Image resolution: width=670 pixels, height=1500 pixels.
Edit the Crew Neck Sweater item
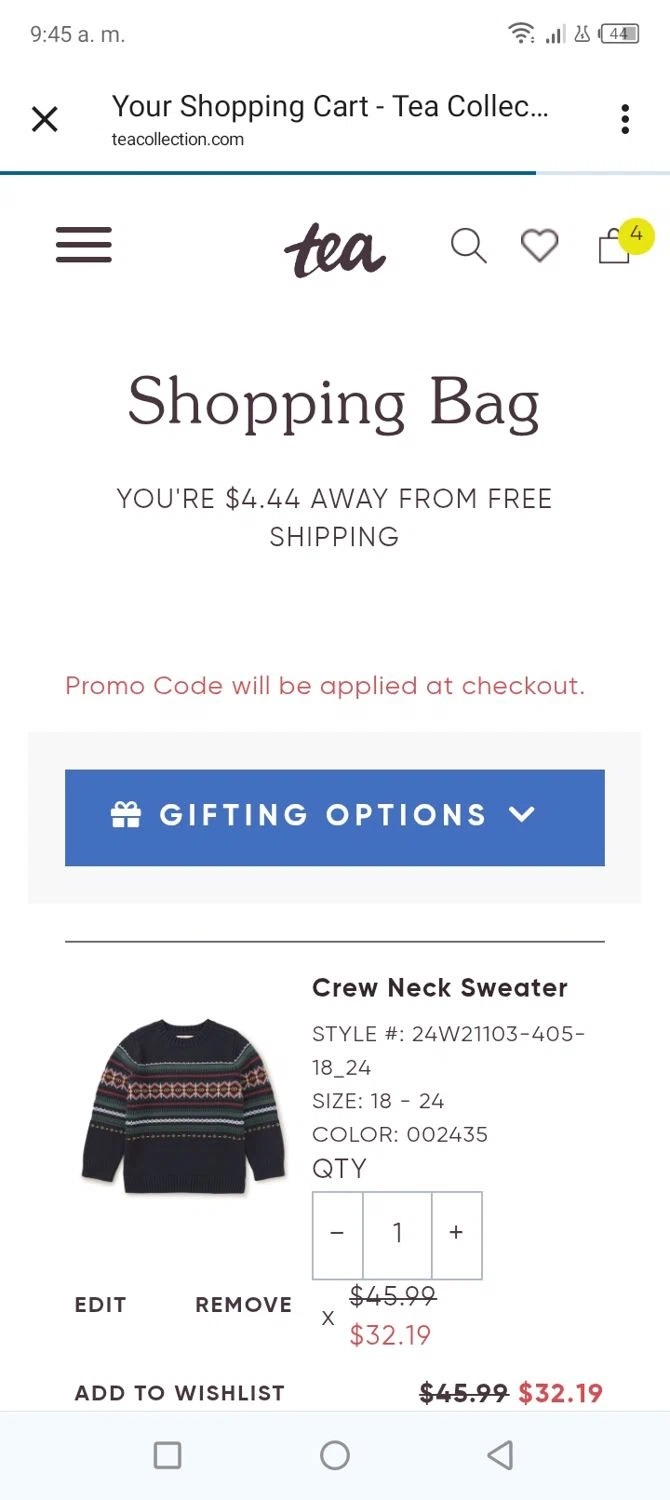coord(100,1305)
